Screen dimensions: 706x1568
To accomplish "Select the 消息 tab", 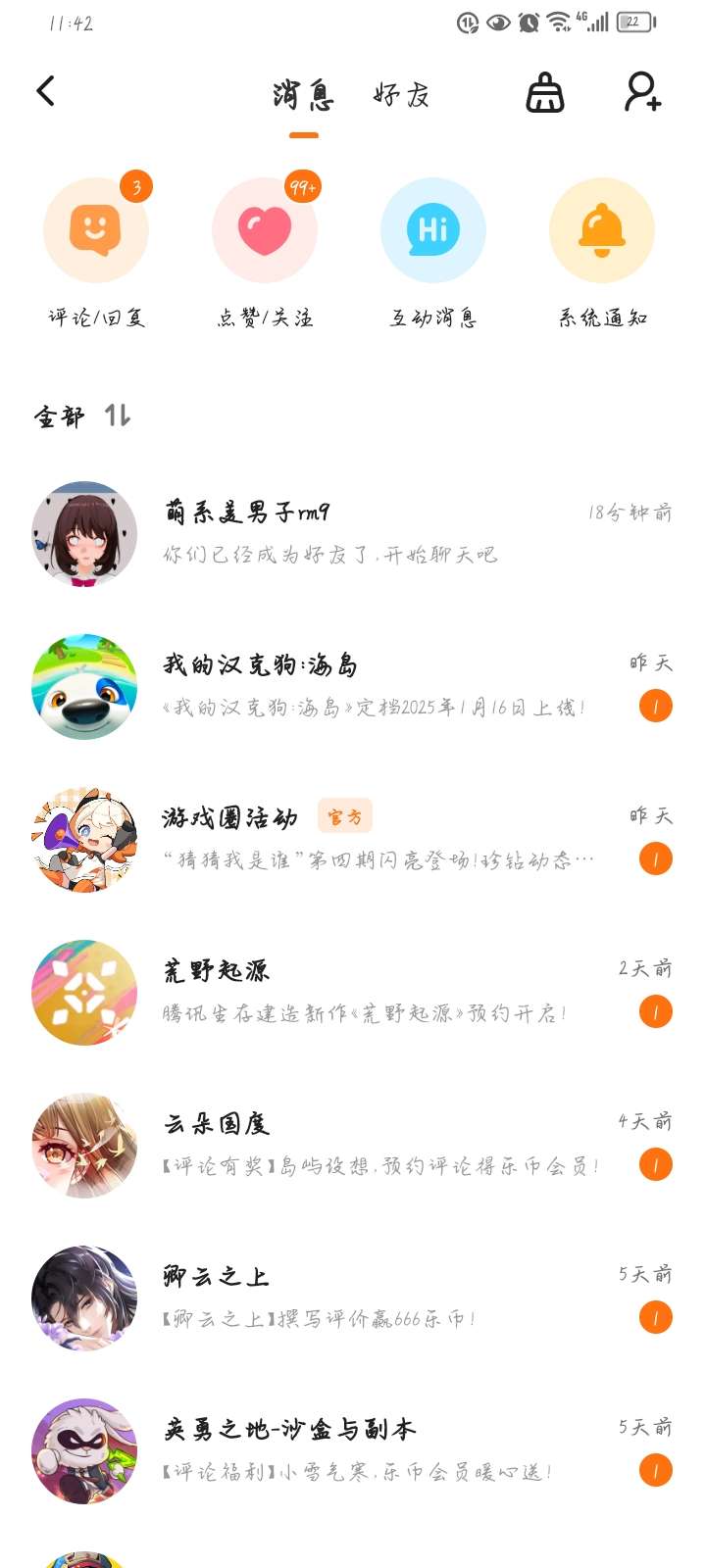I will (x=303, y=95).
